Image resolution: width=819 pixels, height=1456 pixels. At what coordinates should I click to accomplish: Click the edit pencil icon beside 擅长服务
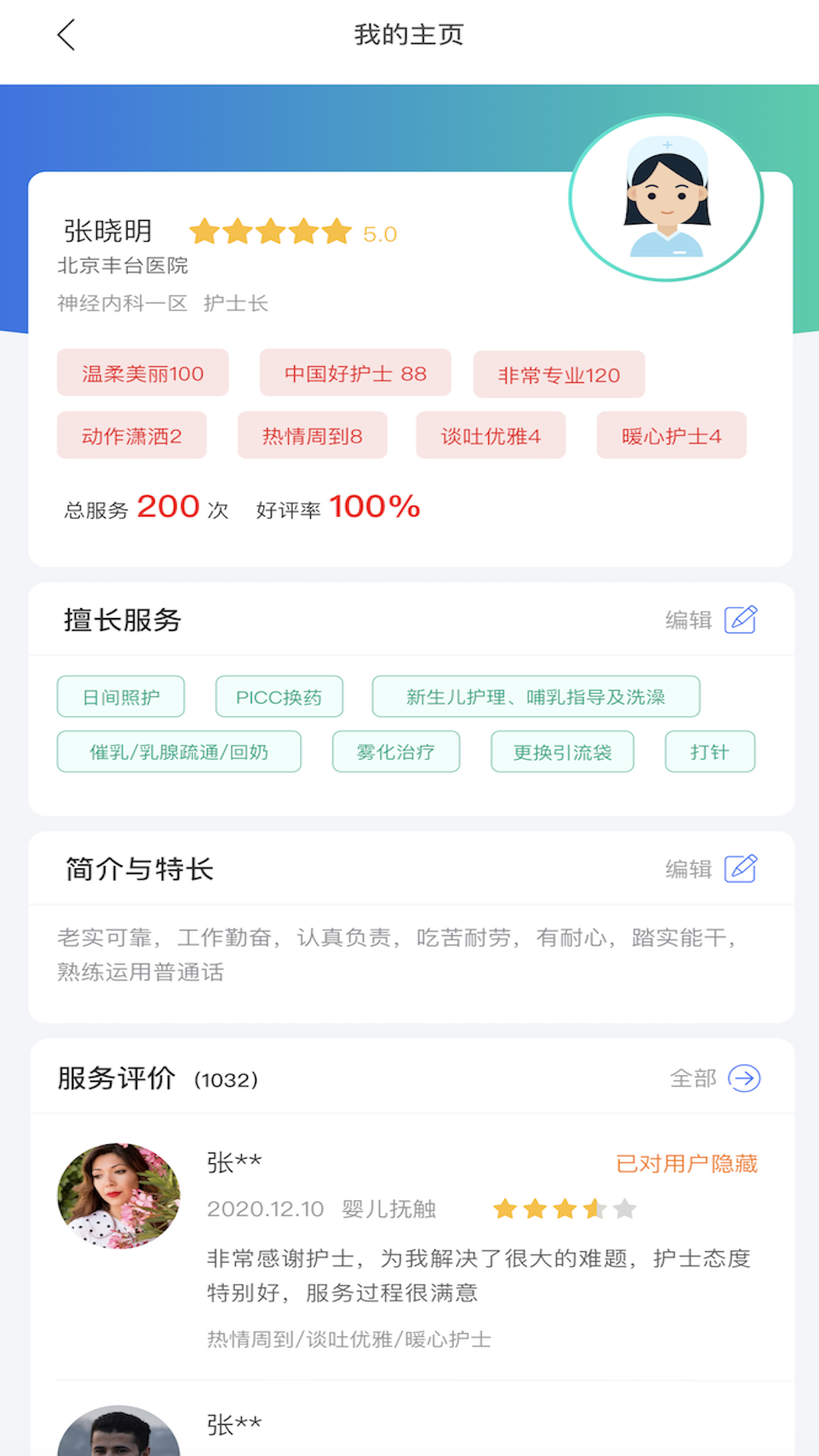[743, 620]
